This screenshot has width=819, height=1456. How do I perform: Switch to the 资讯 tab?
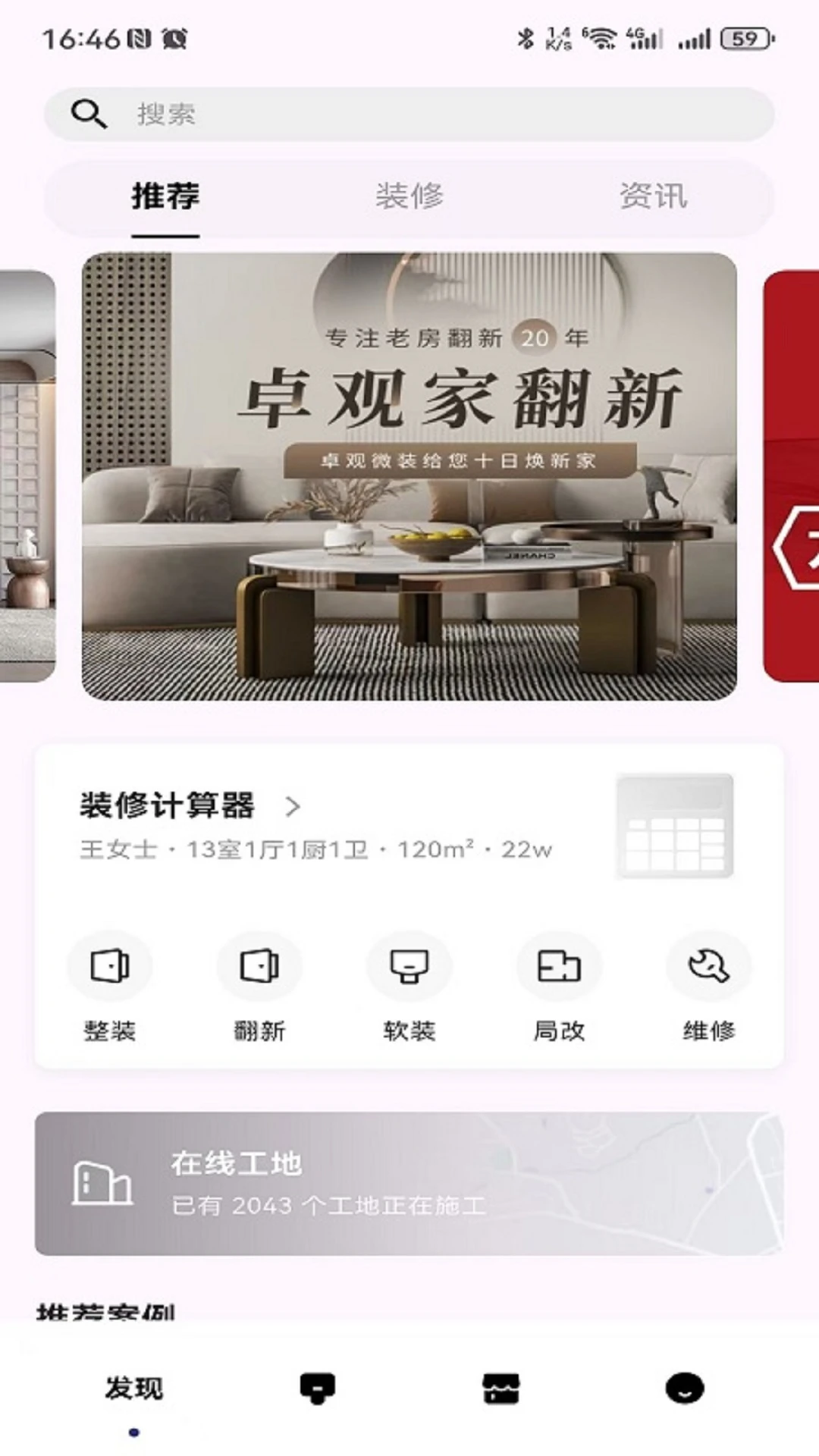653,196
